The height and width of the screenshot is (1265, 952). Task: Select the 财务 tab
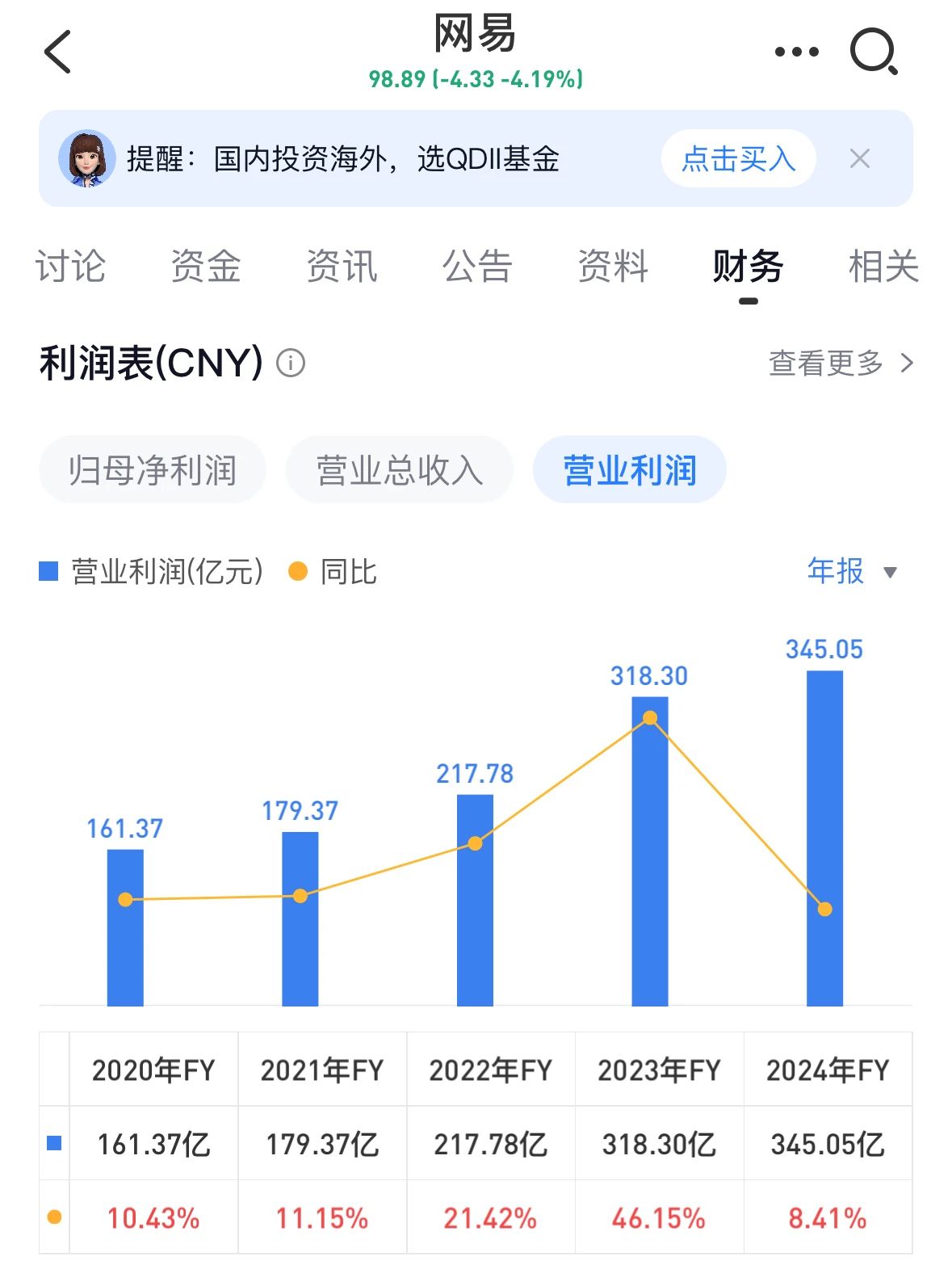[748, 267]
